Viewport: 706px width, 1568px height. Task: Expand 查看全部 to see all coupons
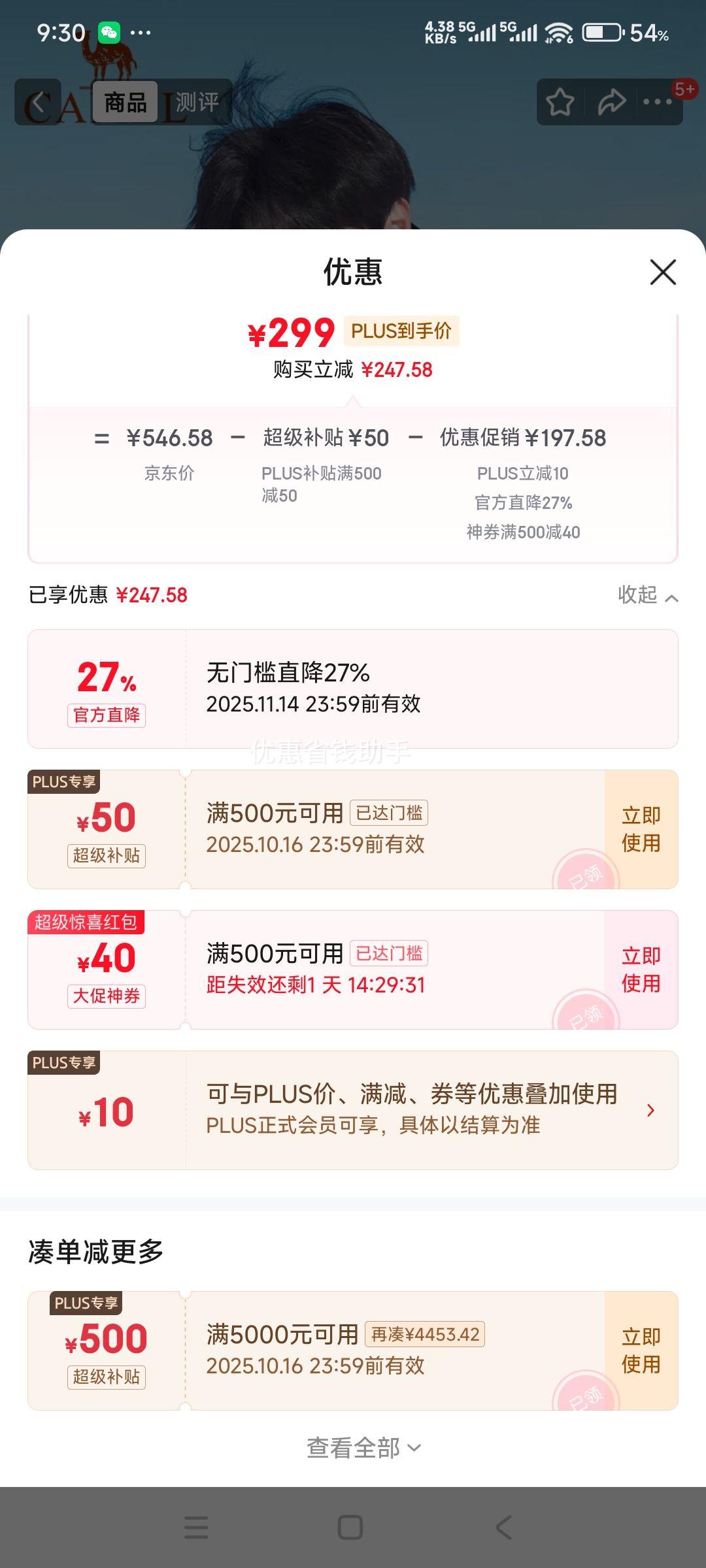click(x=363, y=1448)
